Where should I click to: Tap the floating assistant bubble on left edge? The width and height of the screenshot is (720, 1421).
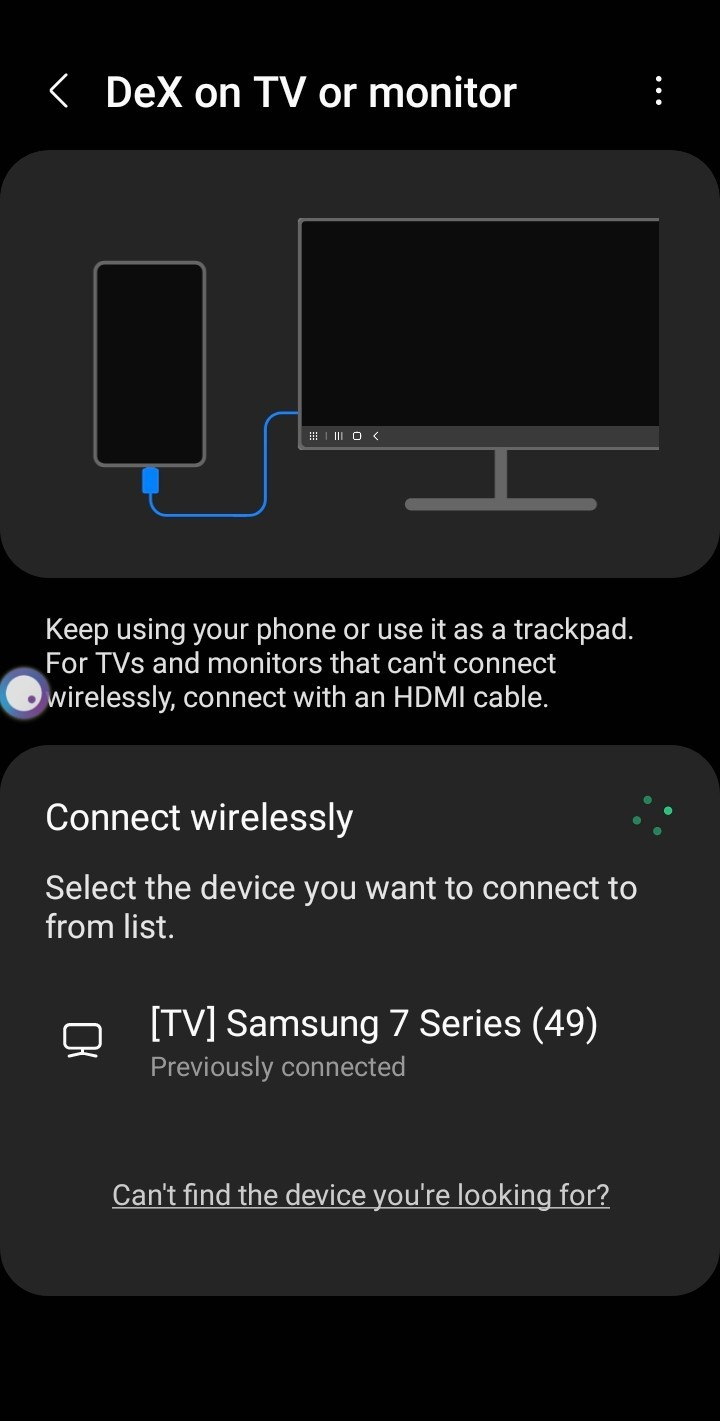[24, 694]
